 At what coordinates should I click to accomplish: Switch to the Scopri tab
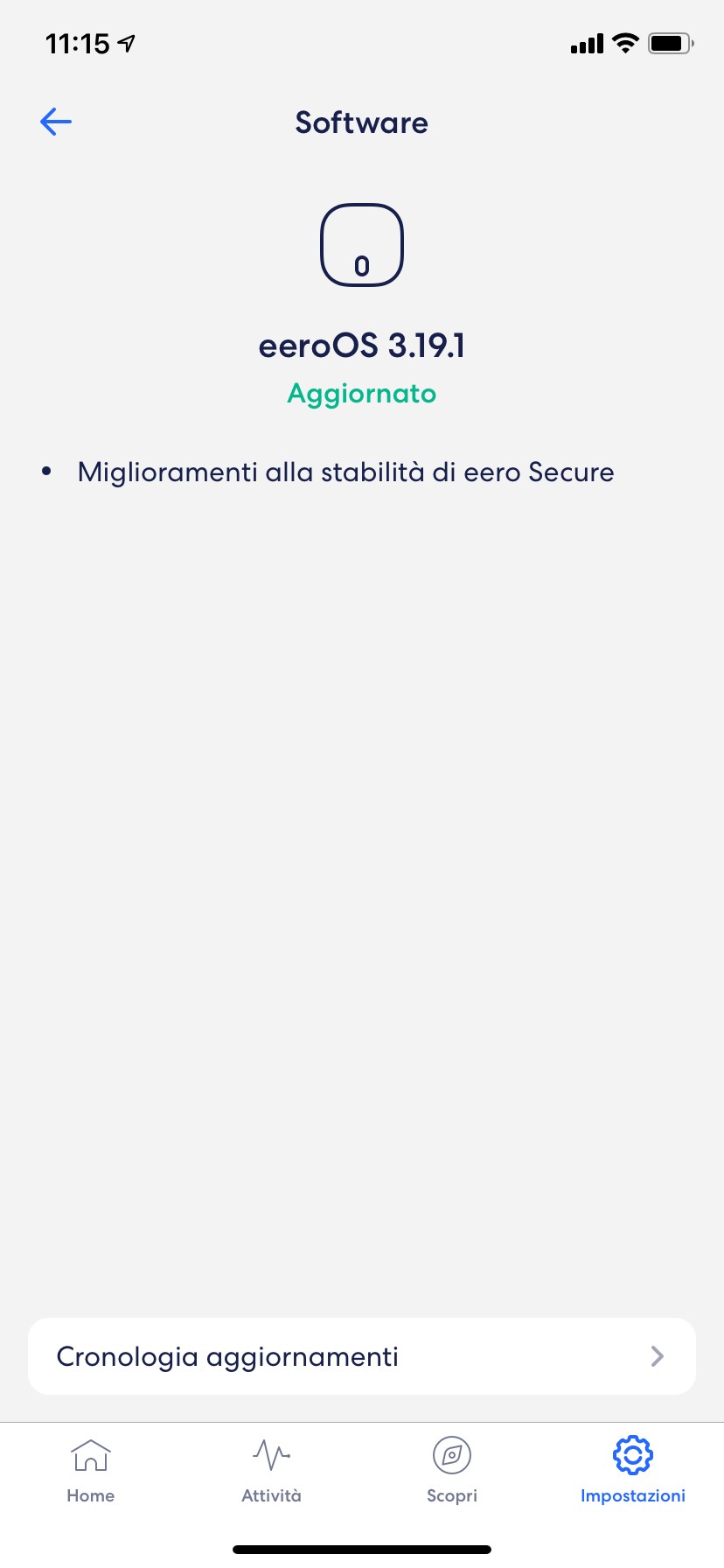[452, 1472]
